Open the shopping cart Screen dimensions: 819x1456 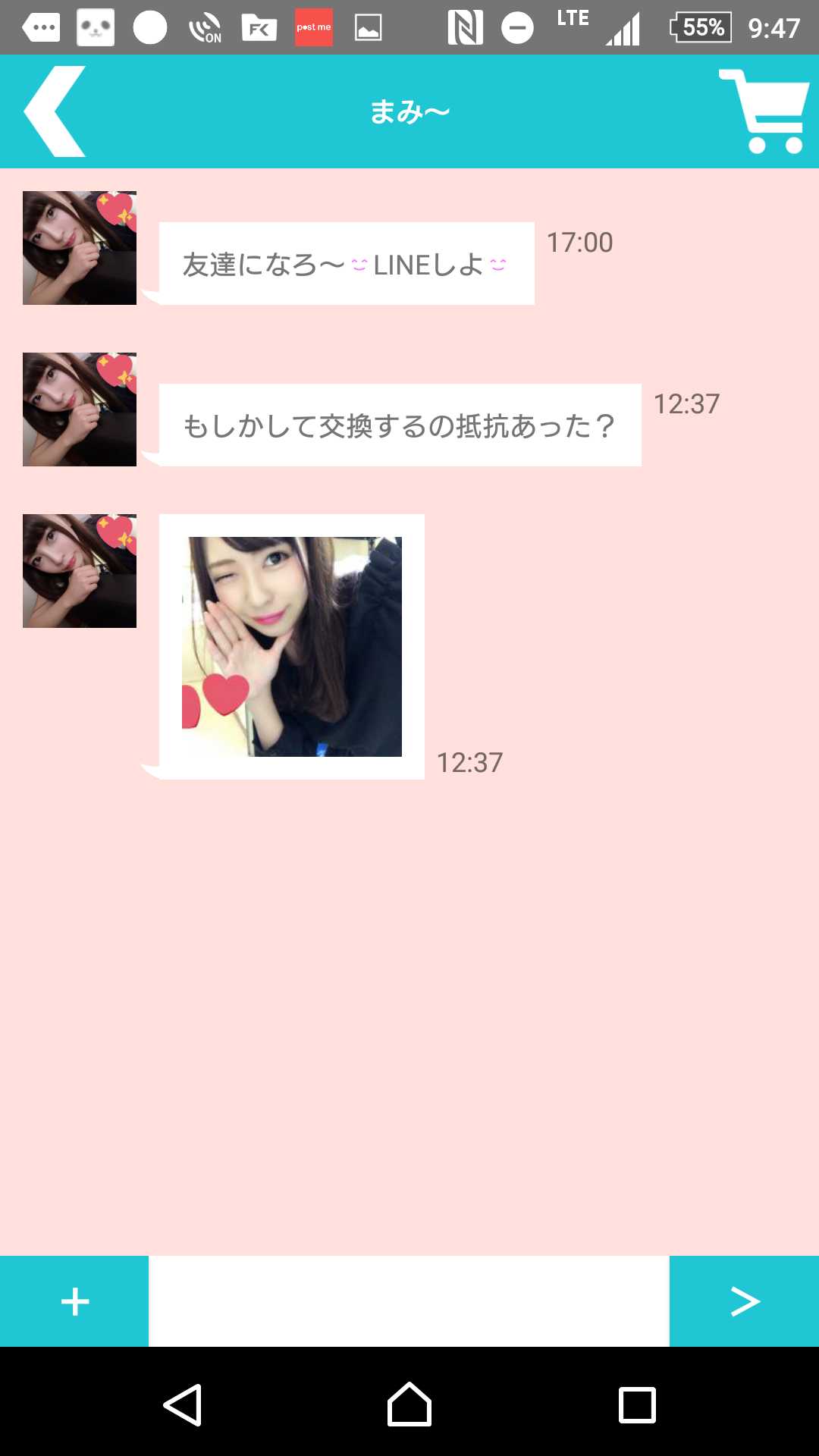[x=764, y=111]
